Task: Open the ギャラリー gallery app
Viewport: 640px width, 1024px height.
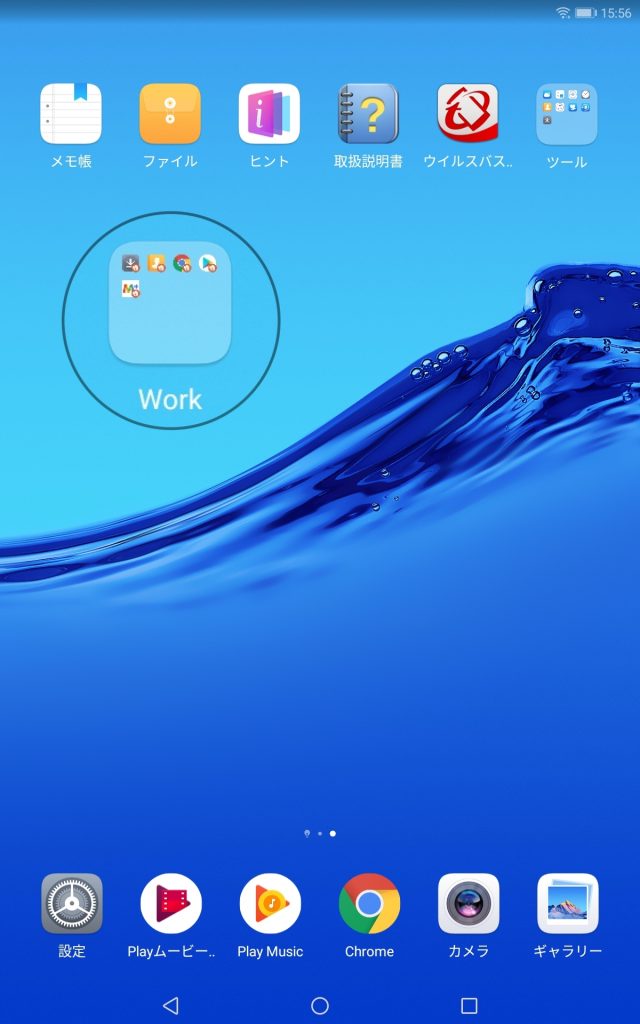Action: pyautogui.click(x=567, y=904)
